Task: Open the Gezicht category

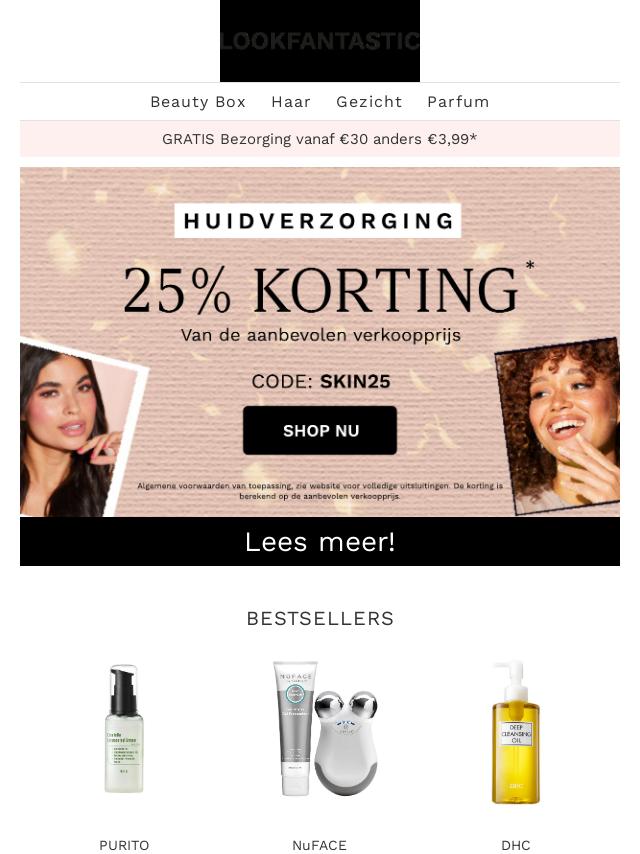Action: 369,102
